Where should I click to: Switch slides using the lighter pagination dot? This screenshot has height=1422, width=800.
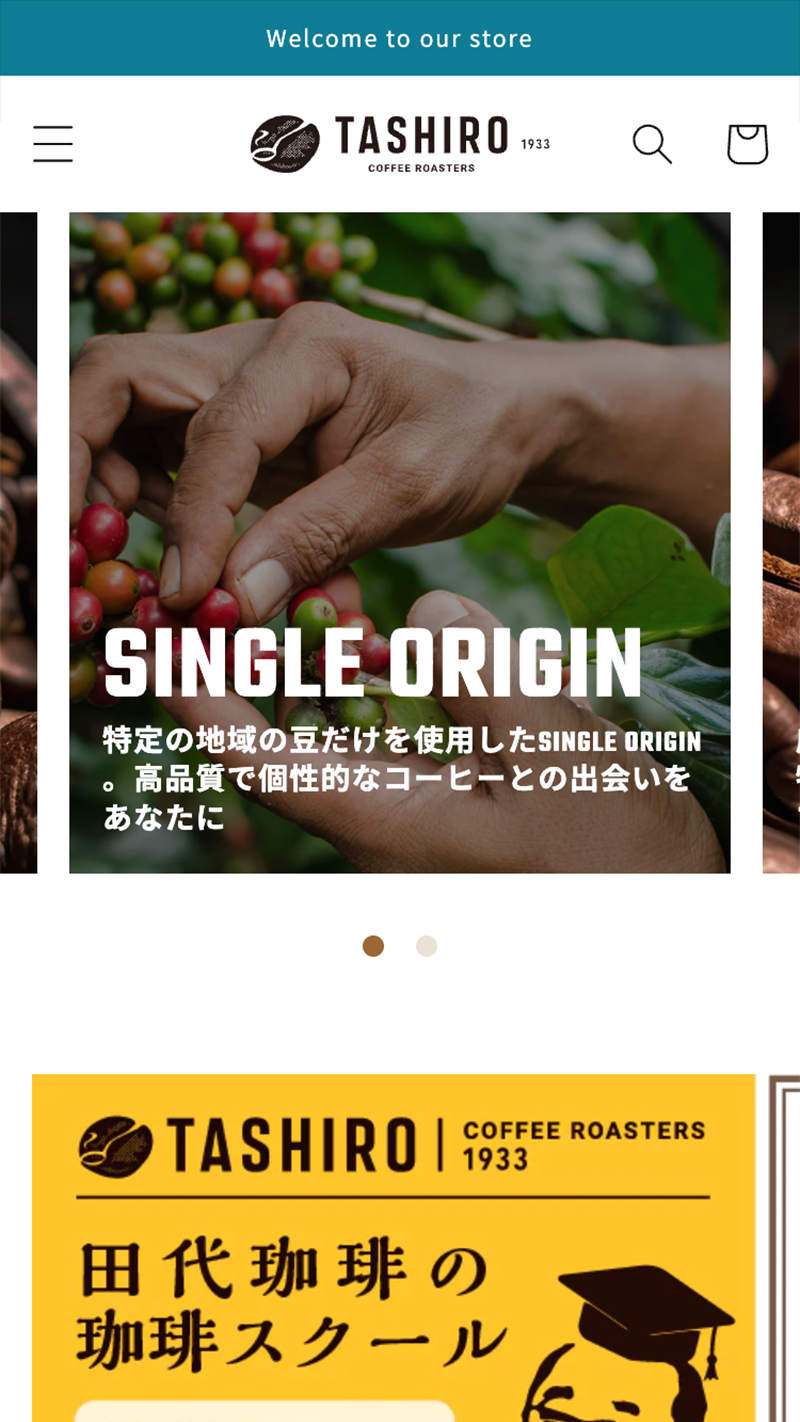pyautogui.click(x=426, y=946)
